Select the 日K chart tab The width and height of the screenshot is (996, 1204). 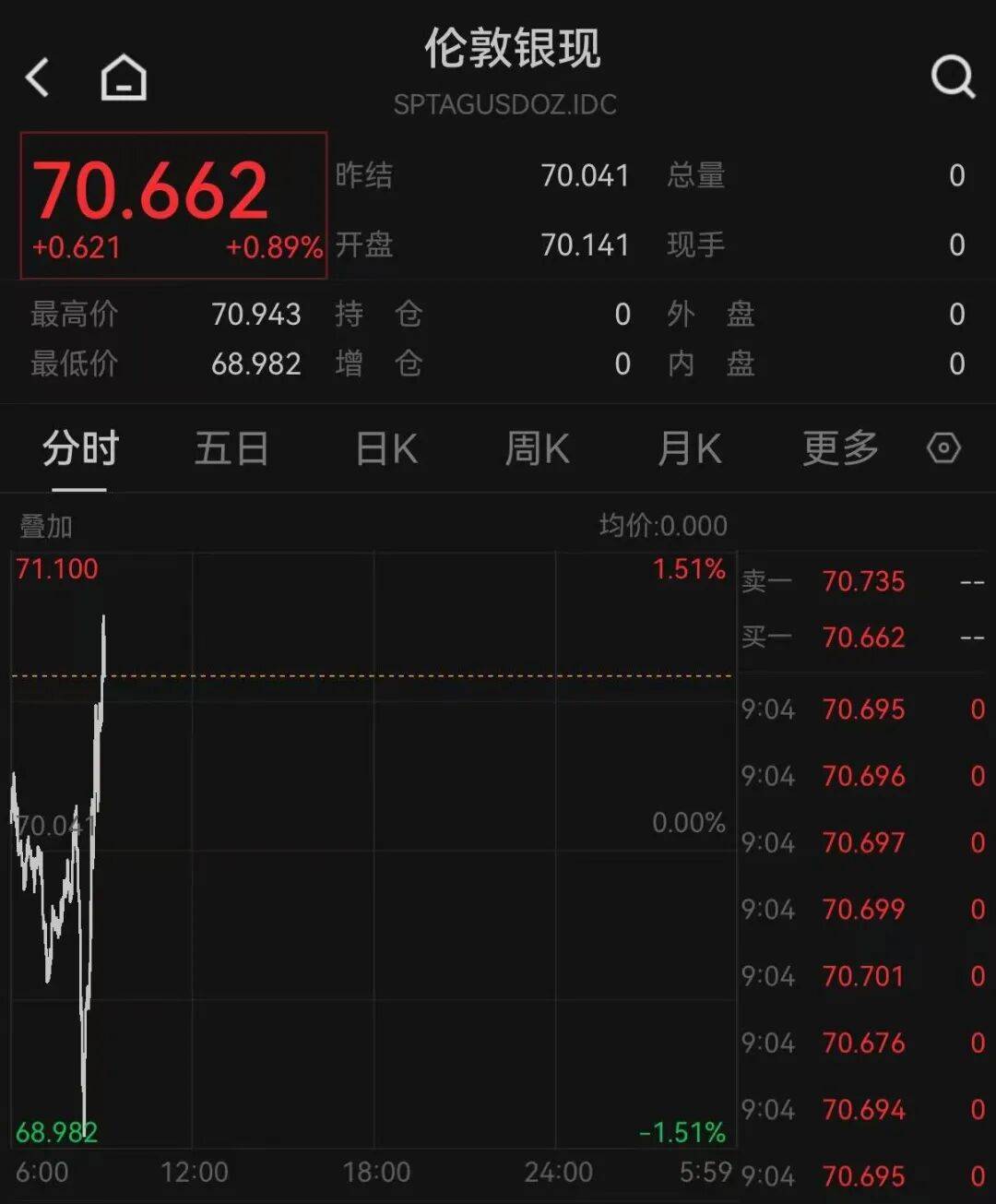[x=386, y=449]
